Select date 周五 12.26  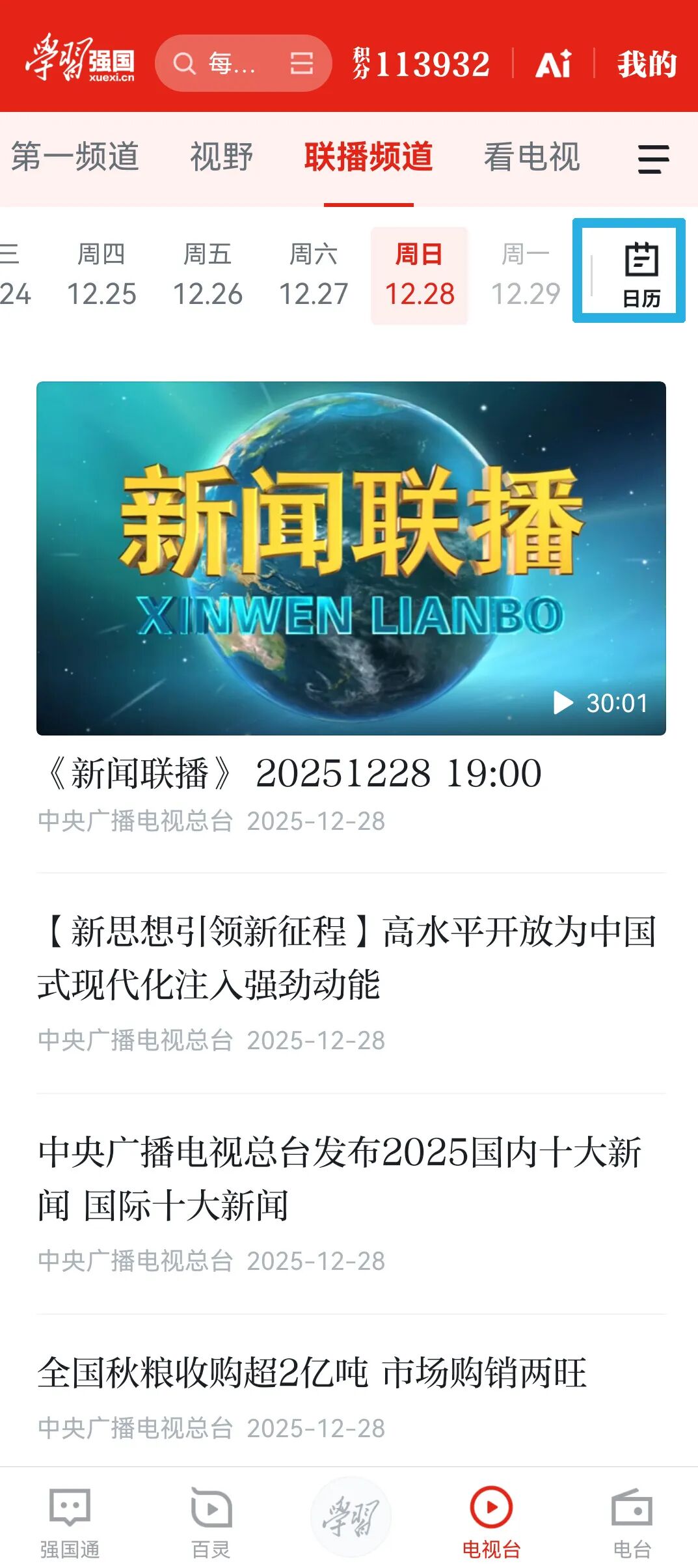click(x=208, y=274)
